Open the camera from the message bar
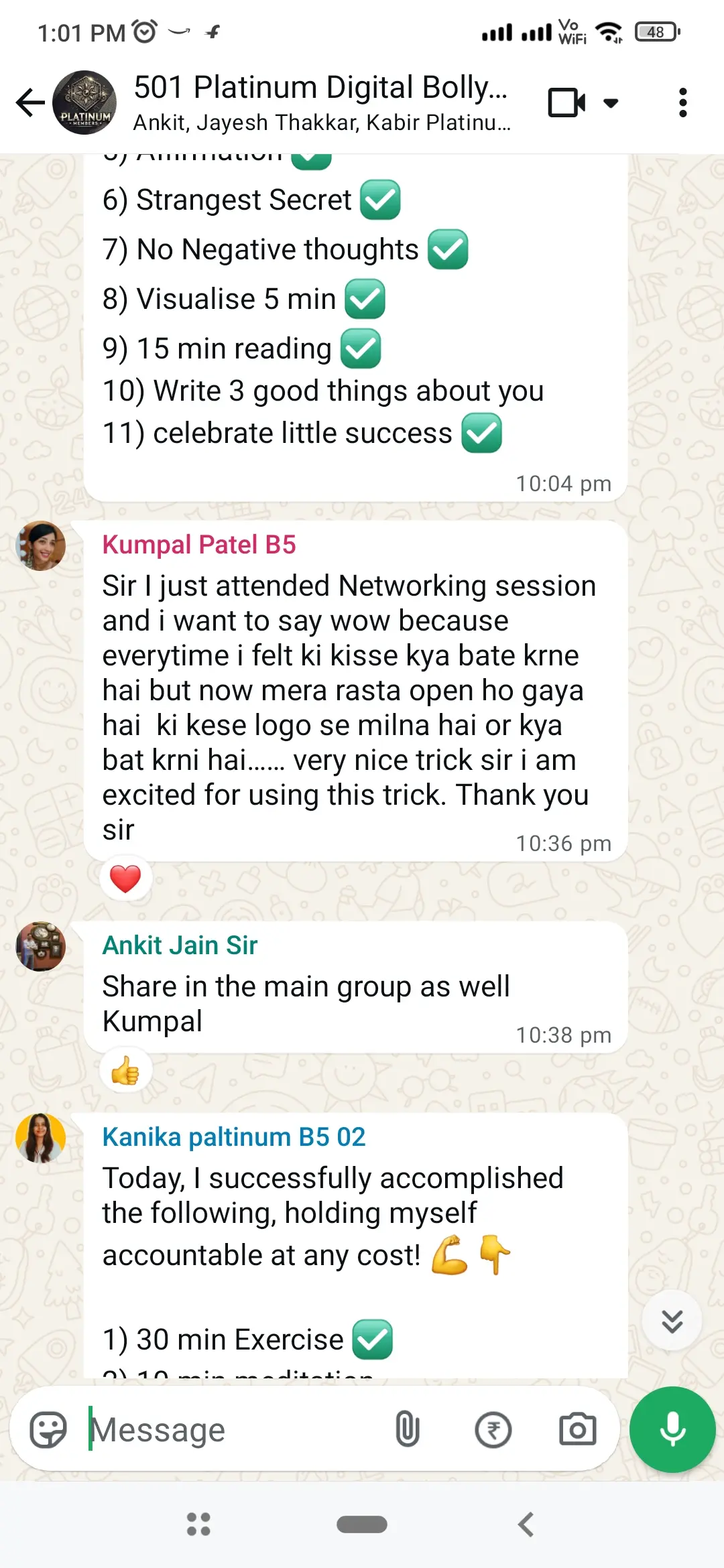The image size is (724, 1568). 577,1430
